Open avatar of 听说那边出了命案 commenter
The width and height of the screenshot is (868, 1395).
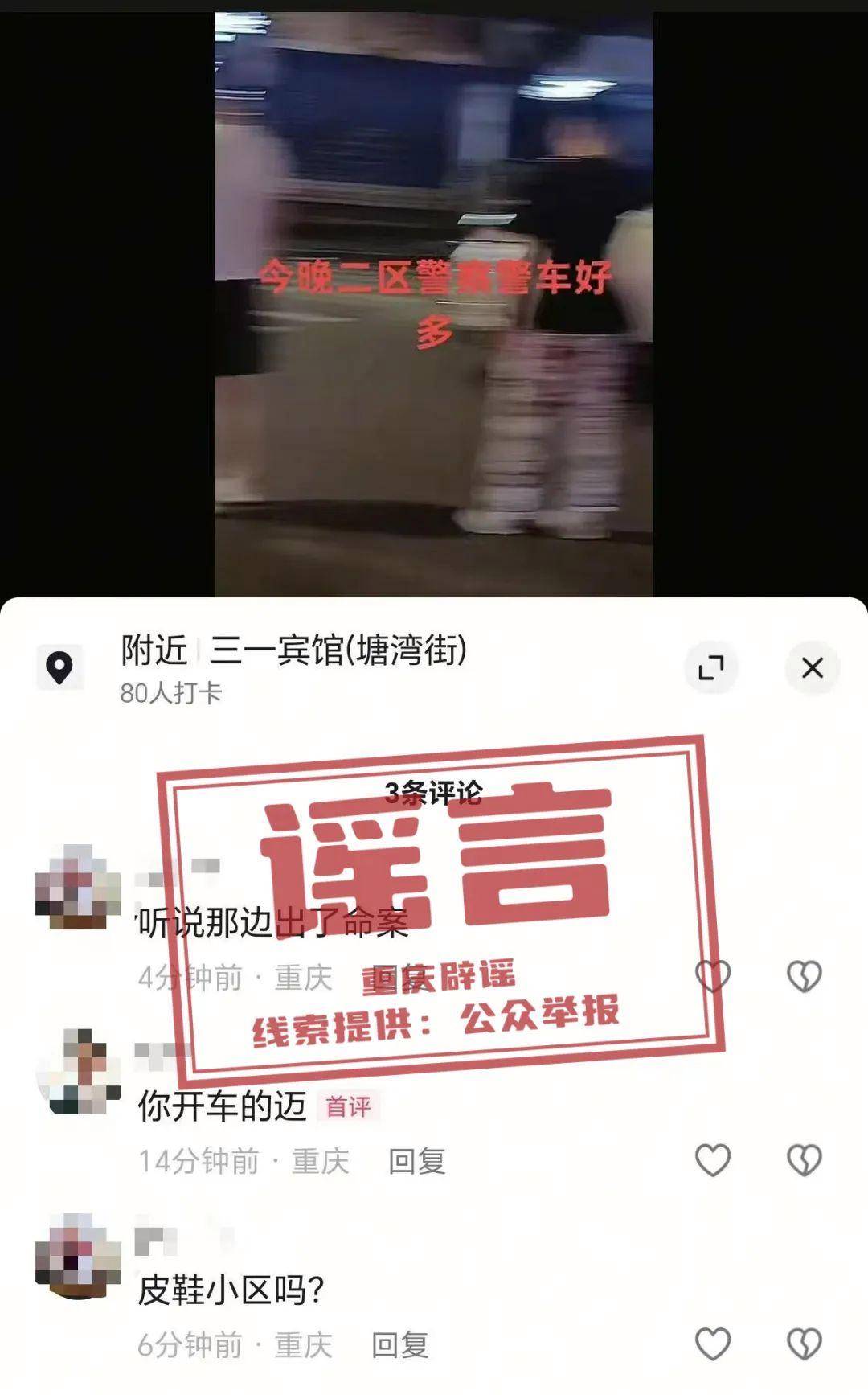(78, 888)
